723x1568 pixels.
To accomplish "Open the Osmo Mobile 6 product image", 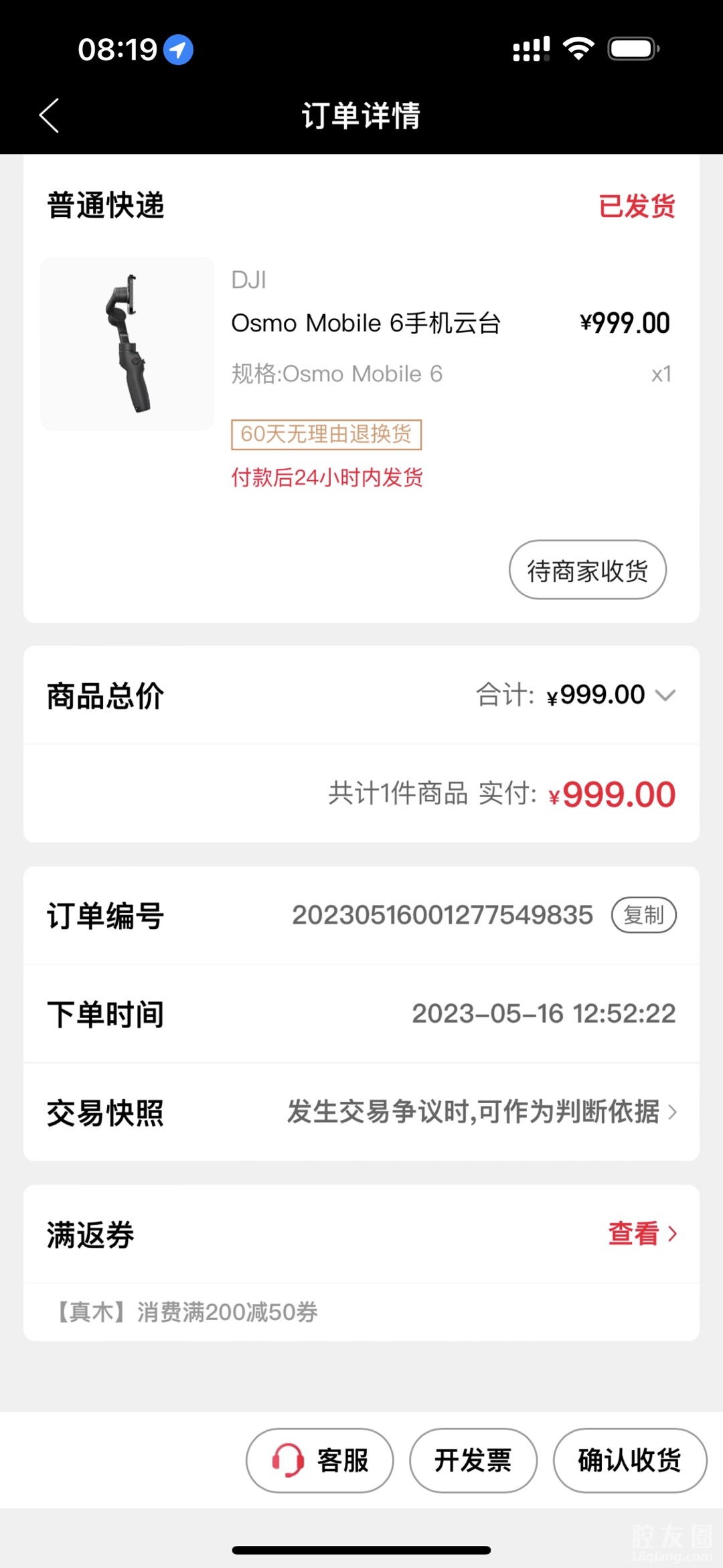I will coord(127,344).
